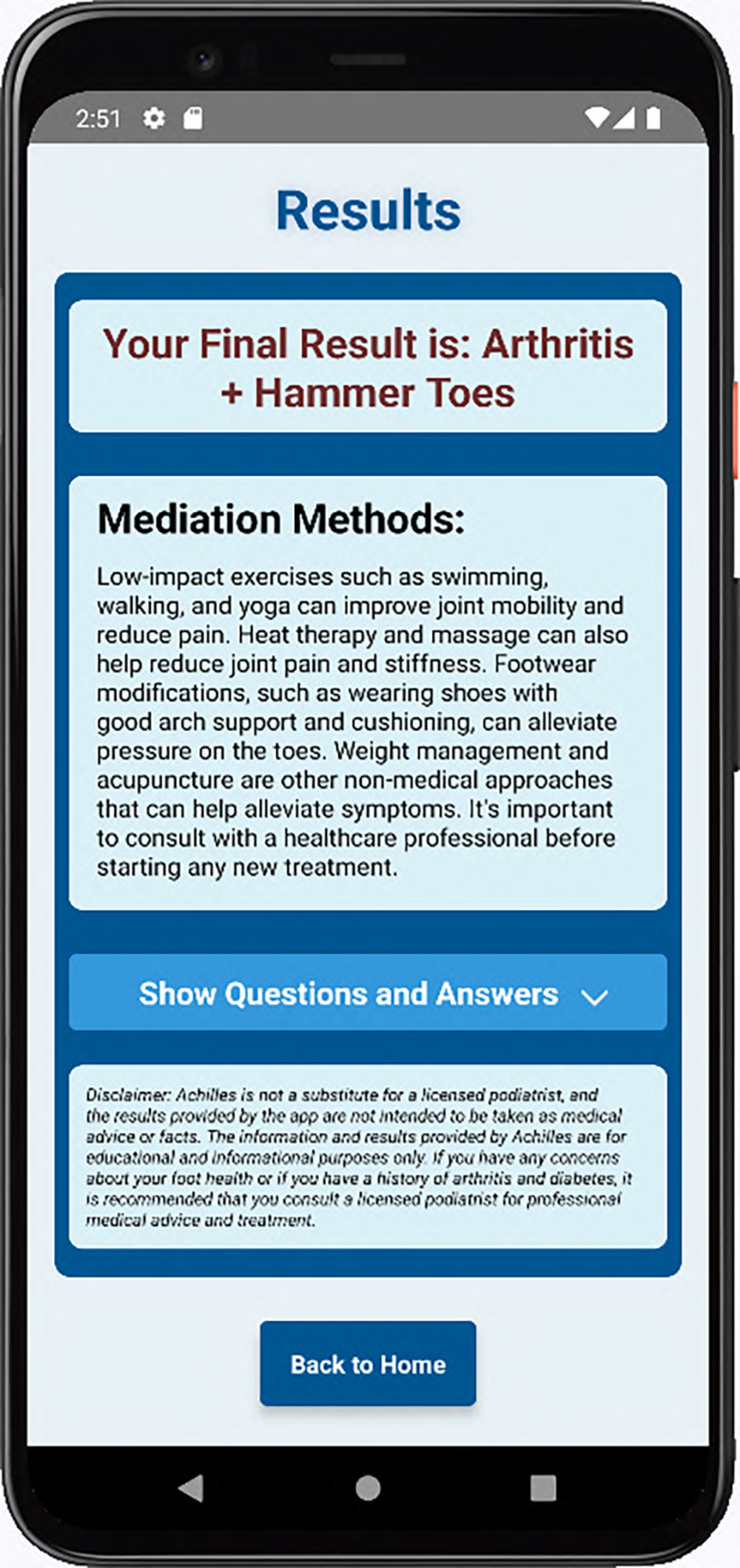Image resolution: width=740 pixels, height=1568 pixels.
Task: Open recent apps with square button
Action: tap(543, 1487)
